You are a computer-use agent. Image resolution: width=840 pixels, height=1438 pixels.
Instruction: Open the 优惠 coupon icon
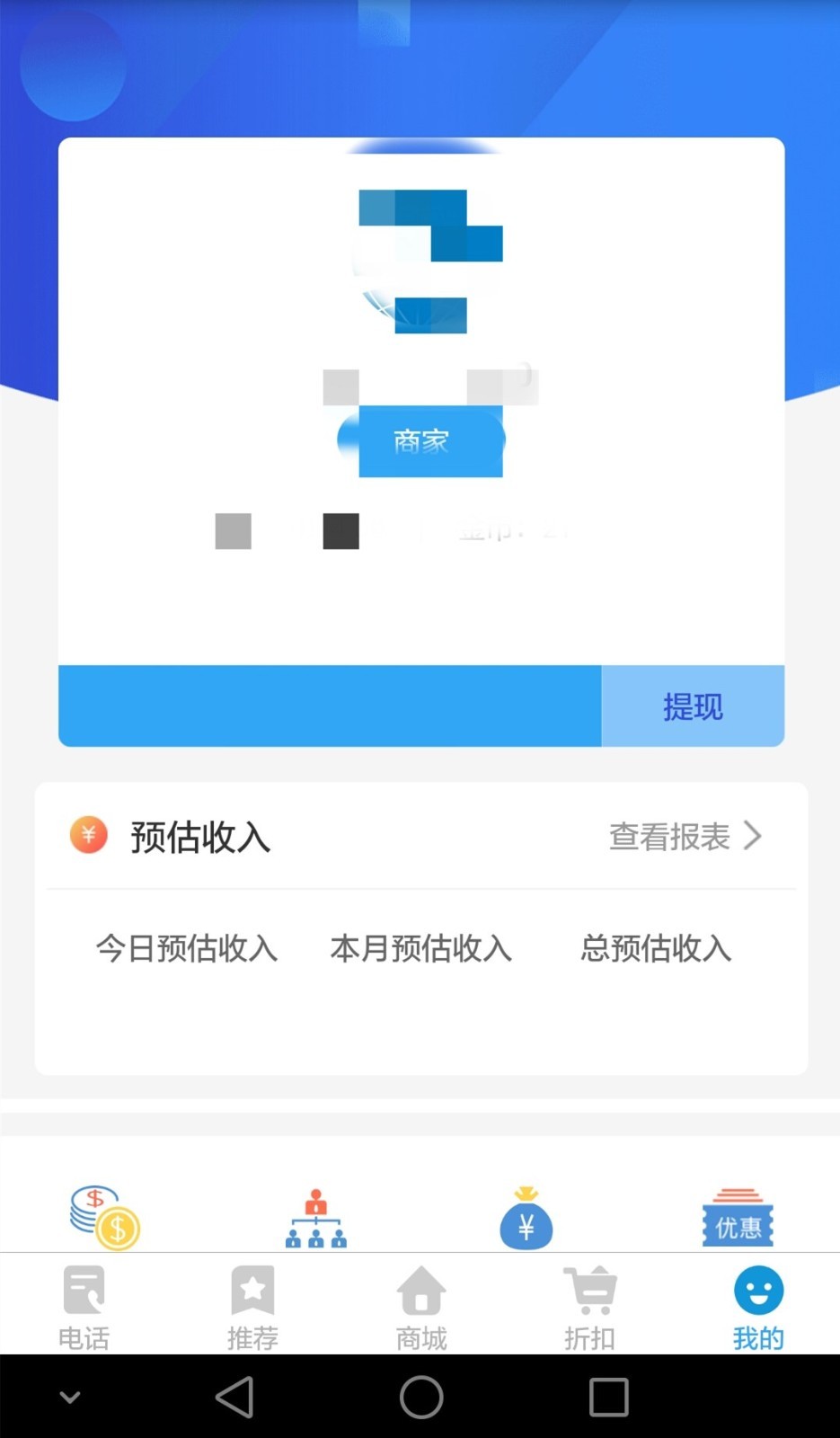738,1220
